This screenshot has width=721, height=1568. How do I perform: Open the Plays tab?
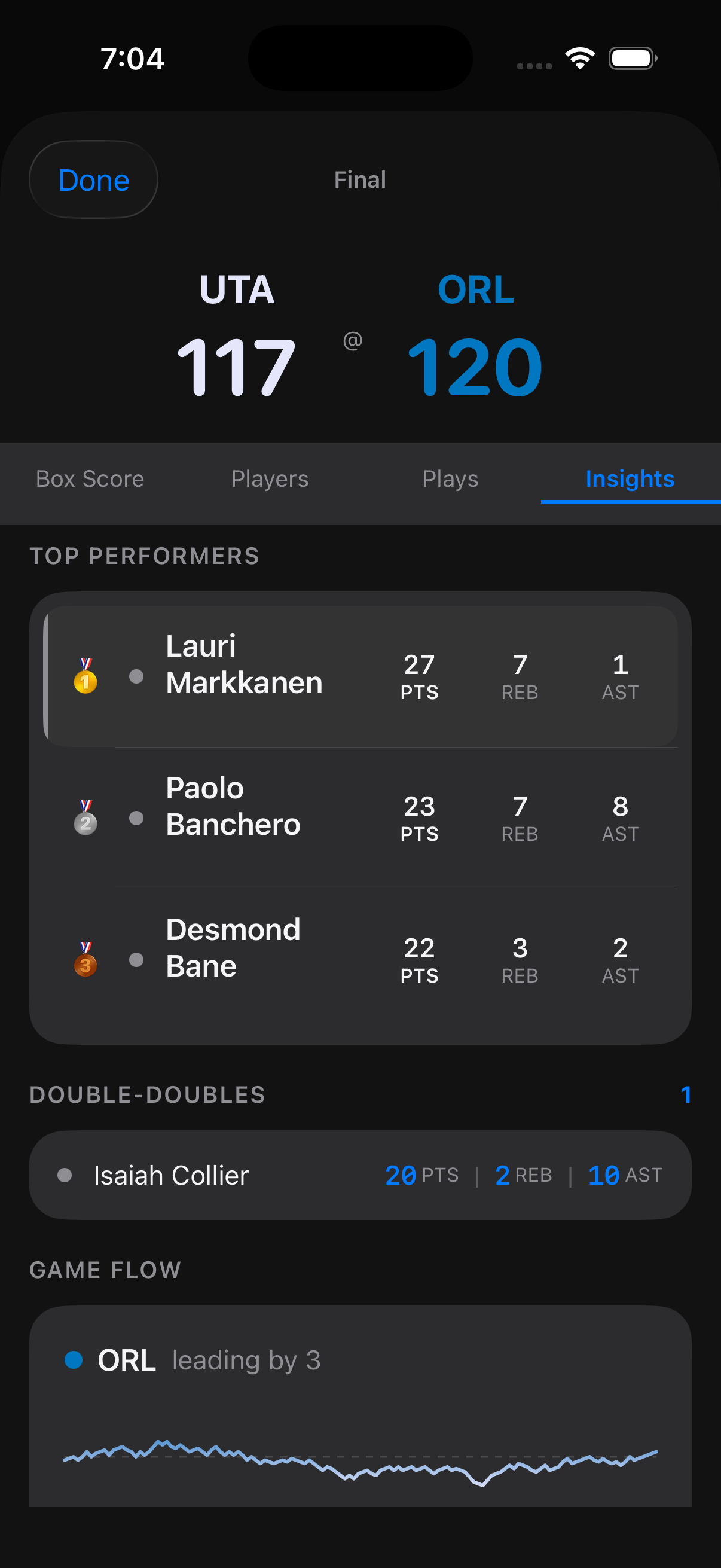(x=450, y=479)
